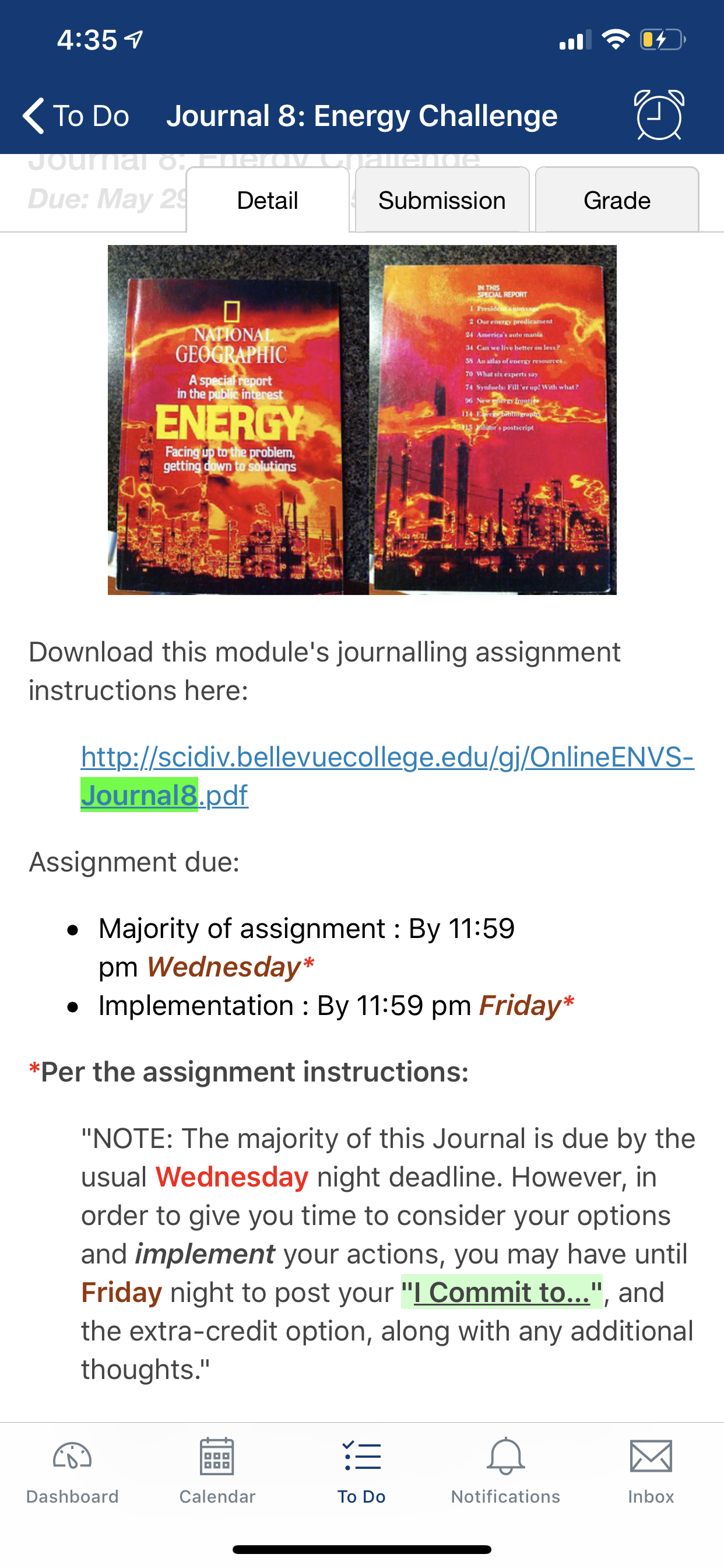This screenshot has height=1568, width=724.
Task: Open the alarm clock reminder icon
Action: point(659,115)
